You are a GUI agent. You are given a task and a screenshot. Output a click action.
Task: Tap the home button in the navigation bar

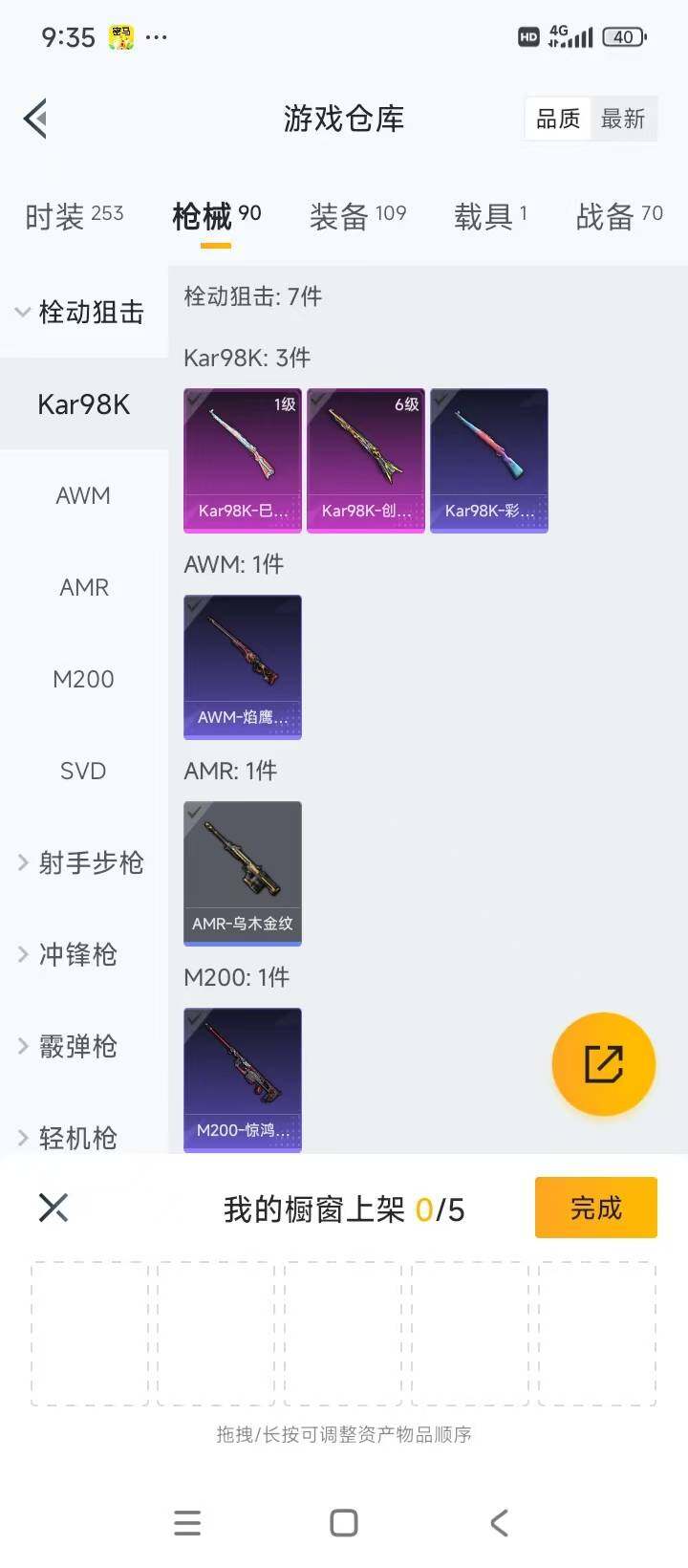343,1522
